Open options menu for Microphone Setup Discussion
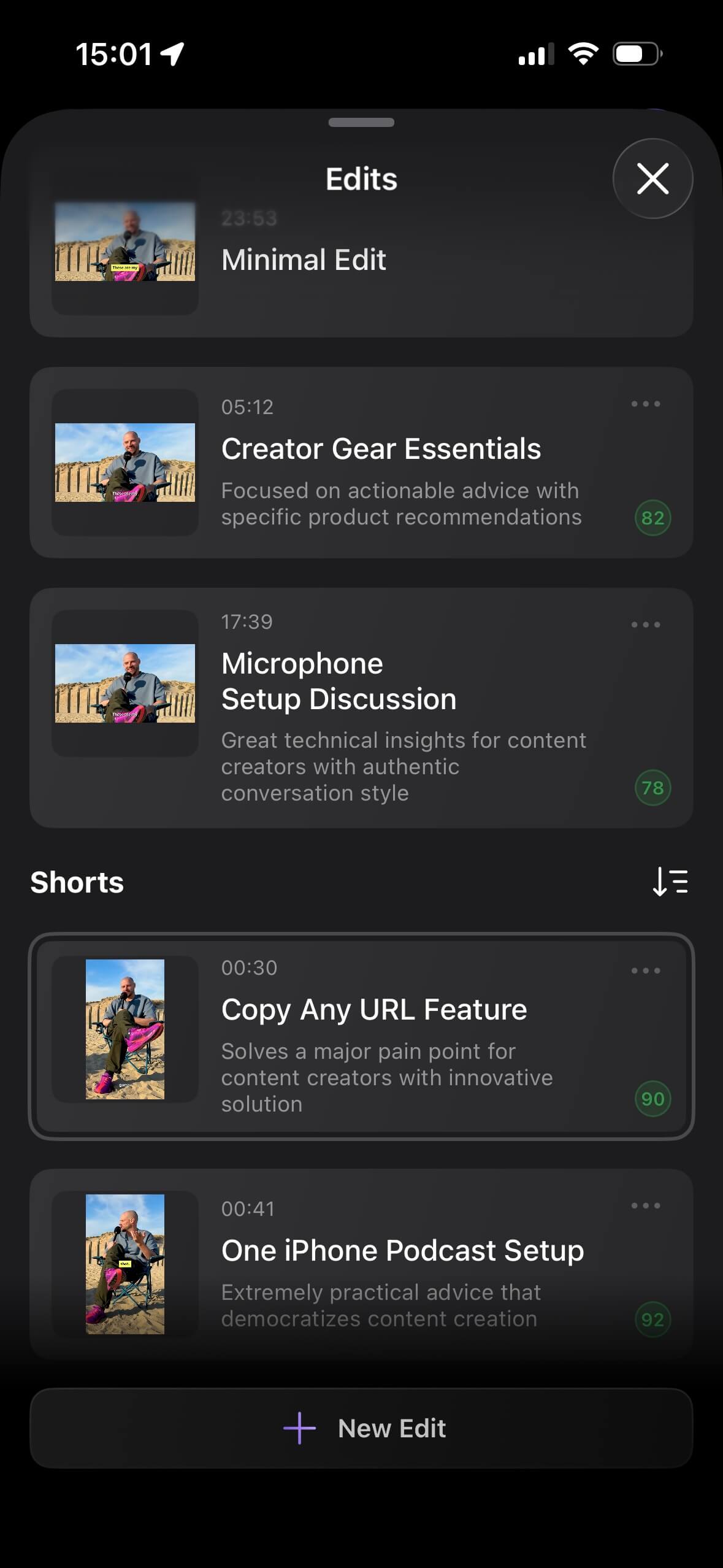 coord(646,625)
